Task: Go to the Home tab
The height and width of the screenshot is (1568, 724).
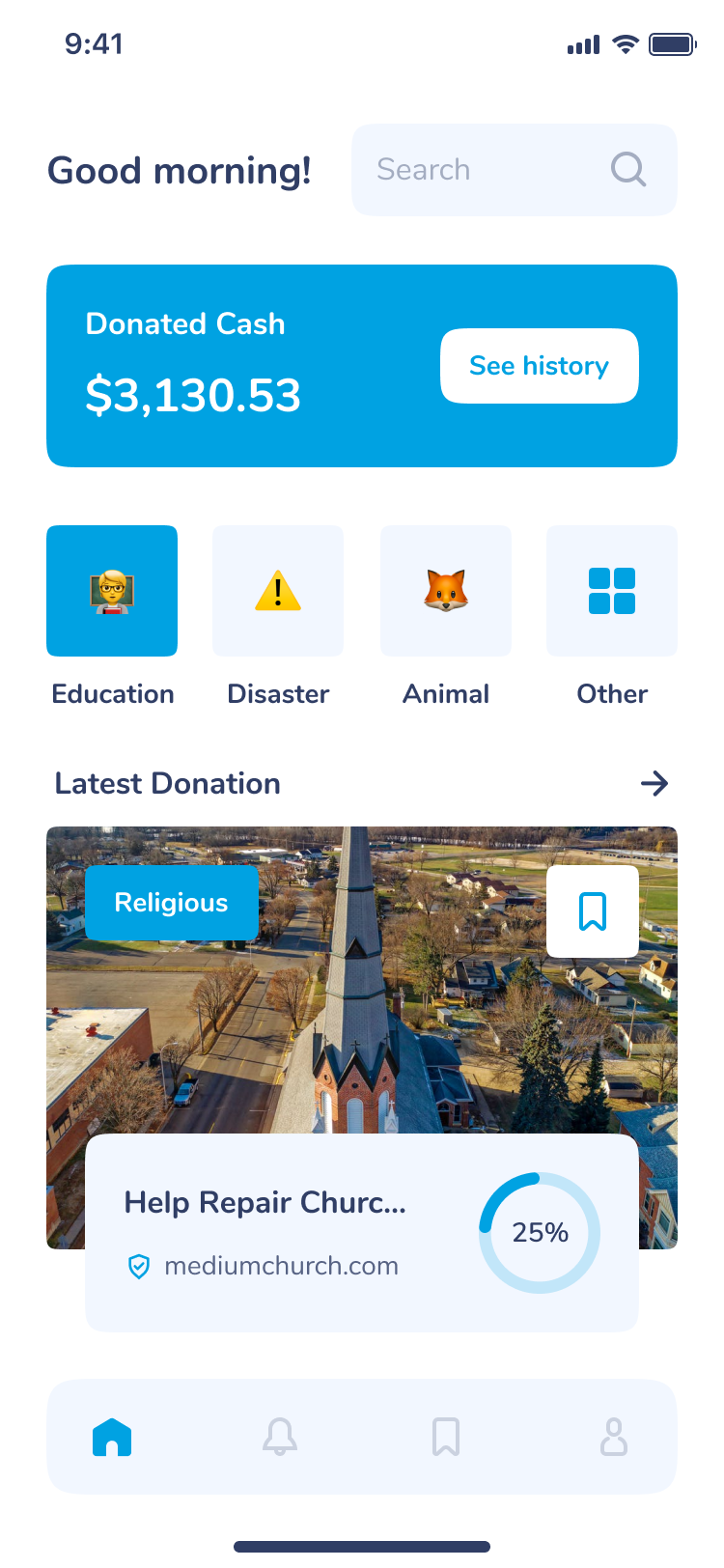Action: 112,1437
